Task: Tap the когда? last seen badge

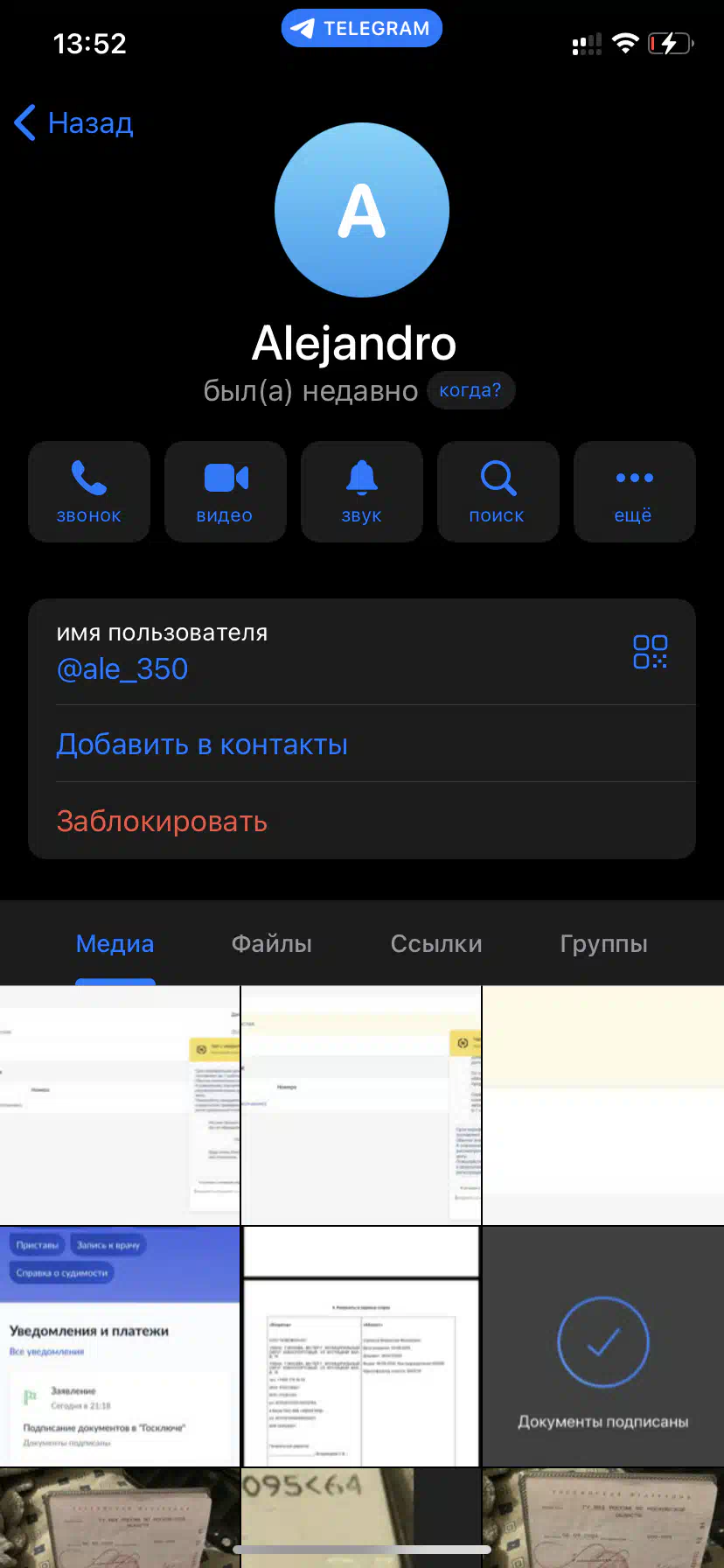Action: click(470, 390)
